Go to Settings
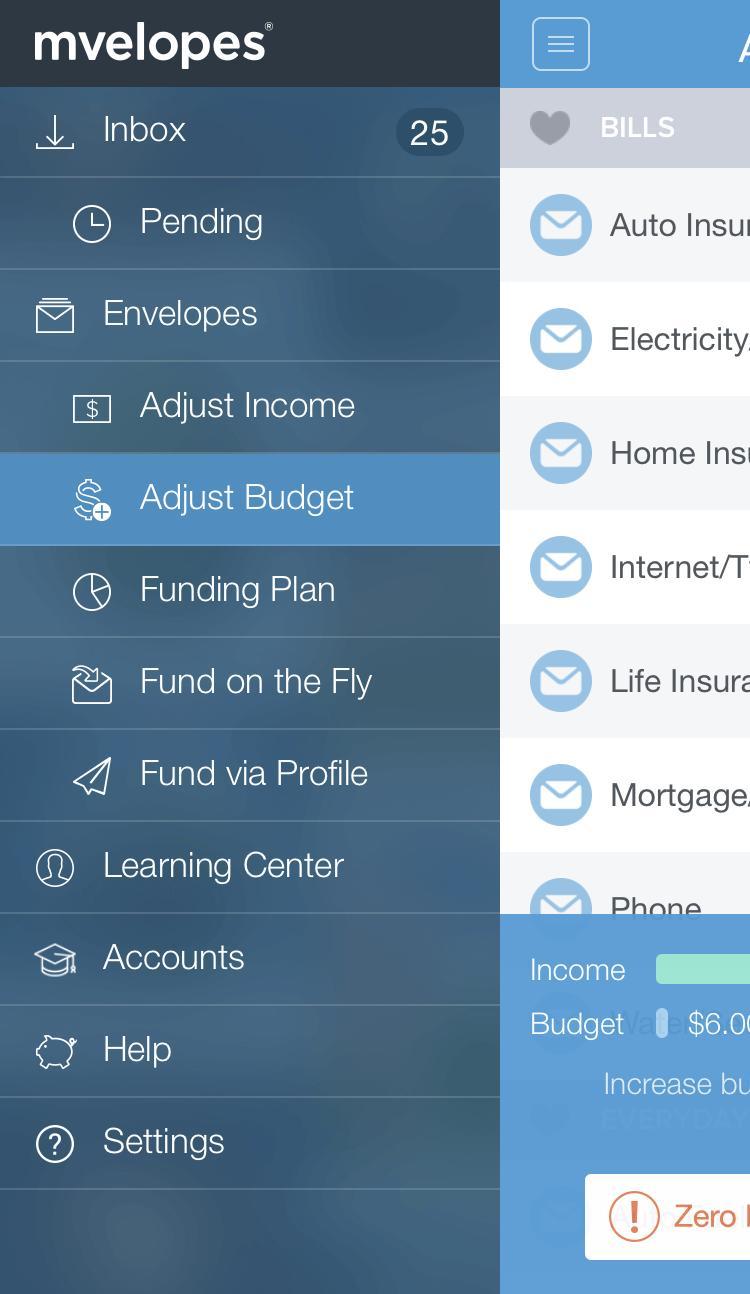This screenshot has height=1294, width=750. [250, 1143]
